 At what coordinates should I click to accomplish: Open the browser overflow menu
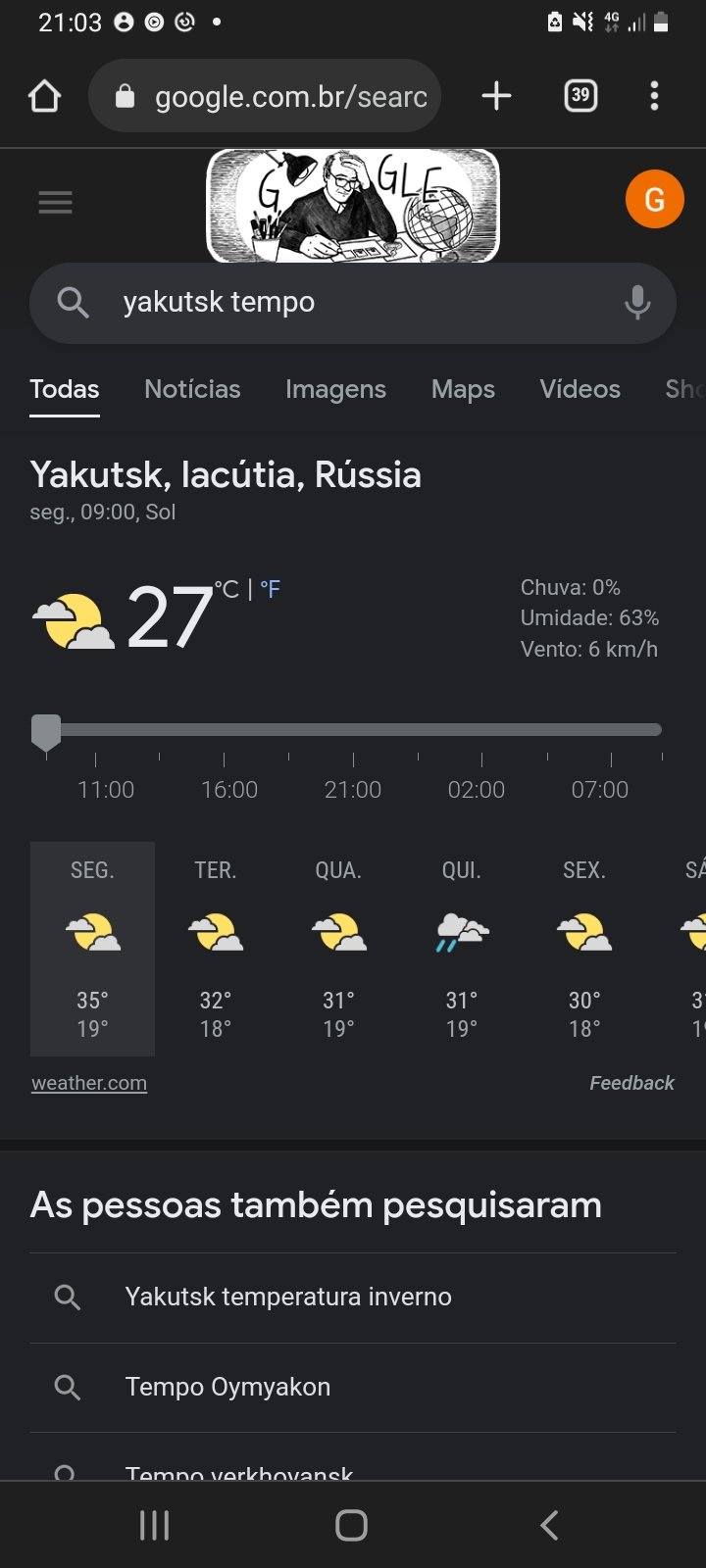tap(654, 96)
